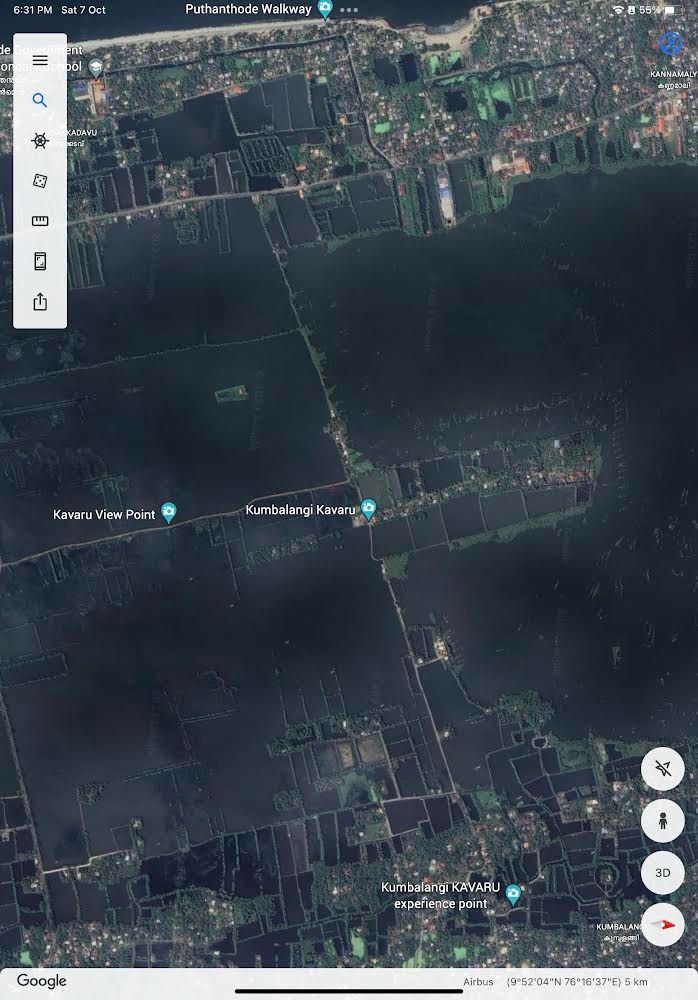Select the Kumbalangi Kavaru camera pin
698x1000 pixels.
[368, 509]
